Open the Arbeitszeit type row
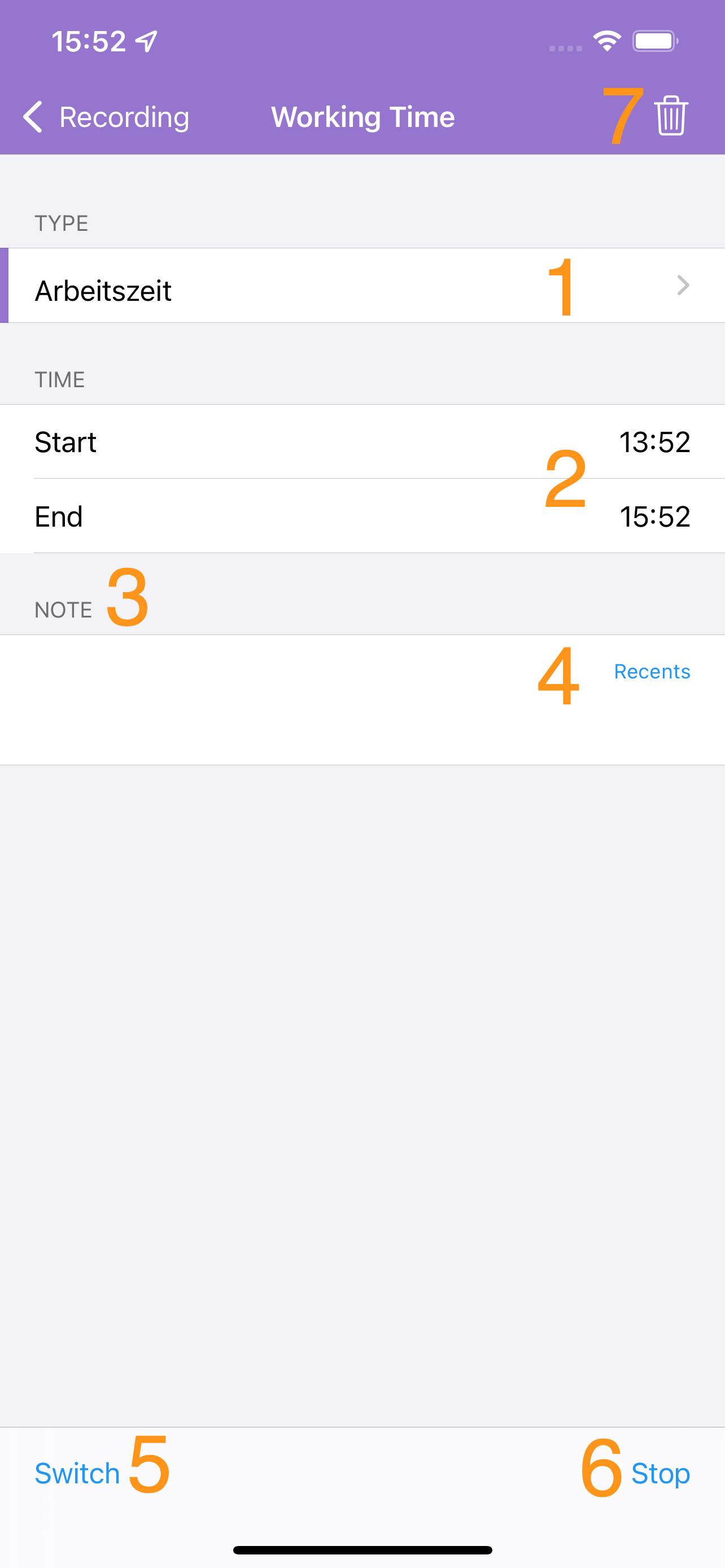The height and width of the screenshot is (1568, 725). coord(362,286)
